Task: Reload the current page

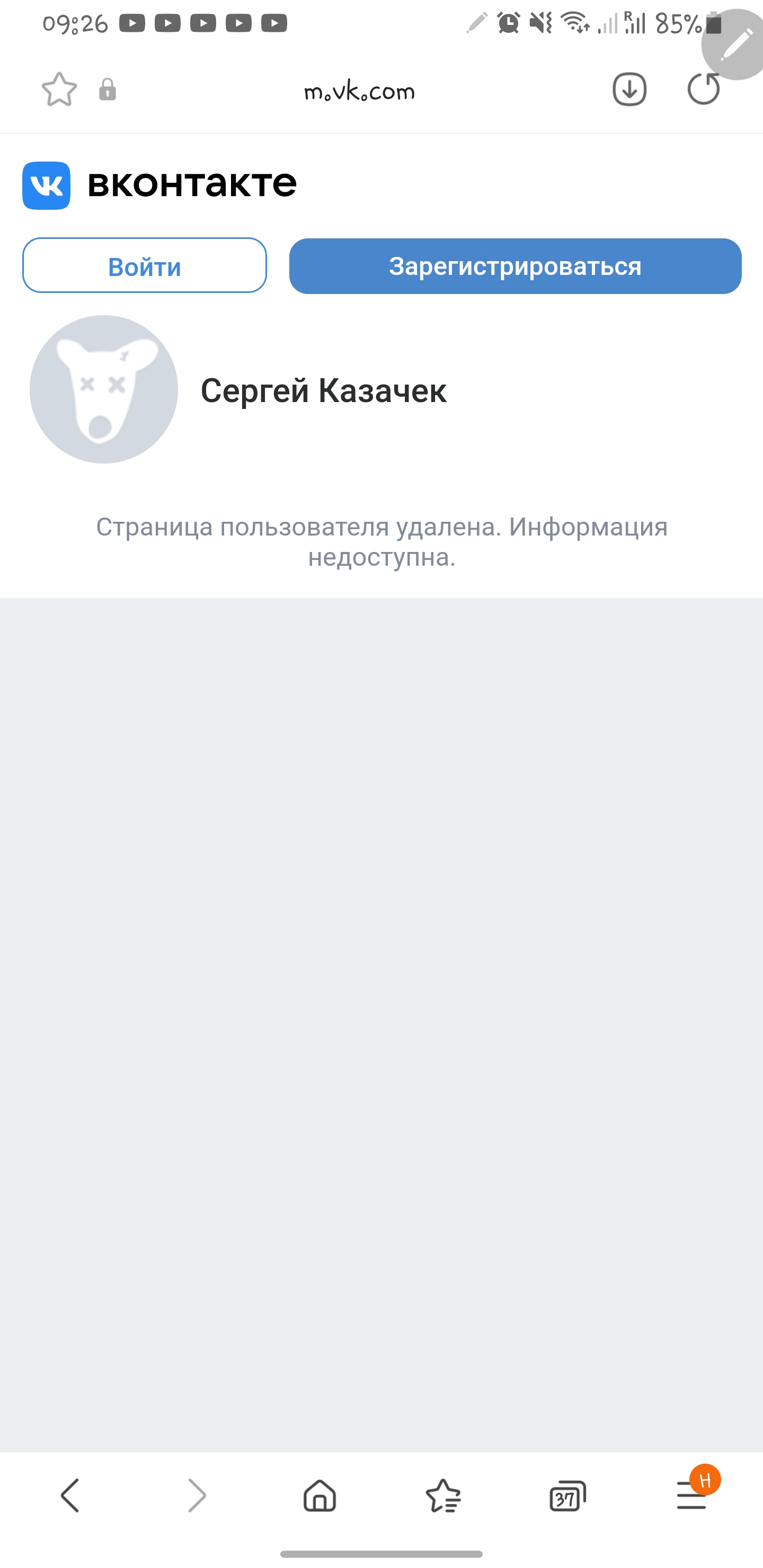Action: [x=703, y=90]
